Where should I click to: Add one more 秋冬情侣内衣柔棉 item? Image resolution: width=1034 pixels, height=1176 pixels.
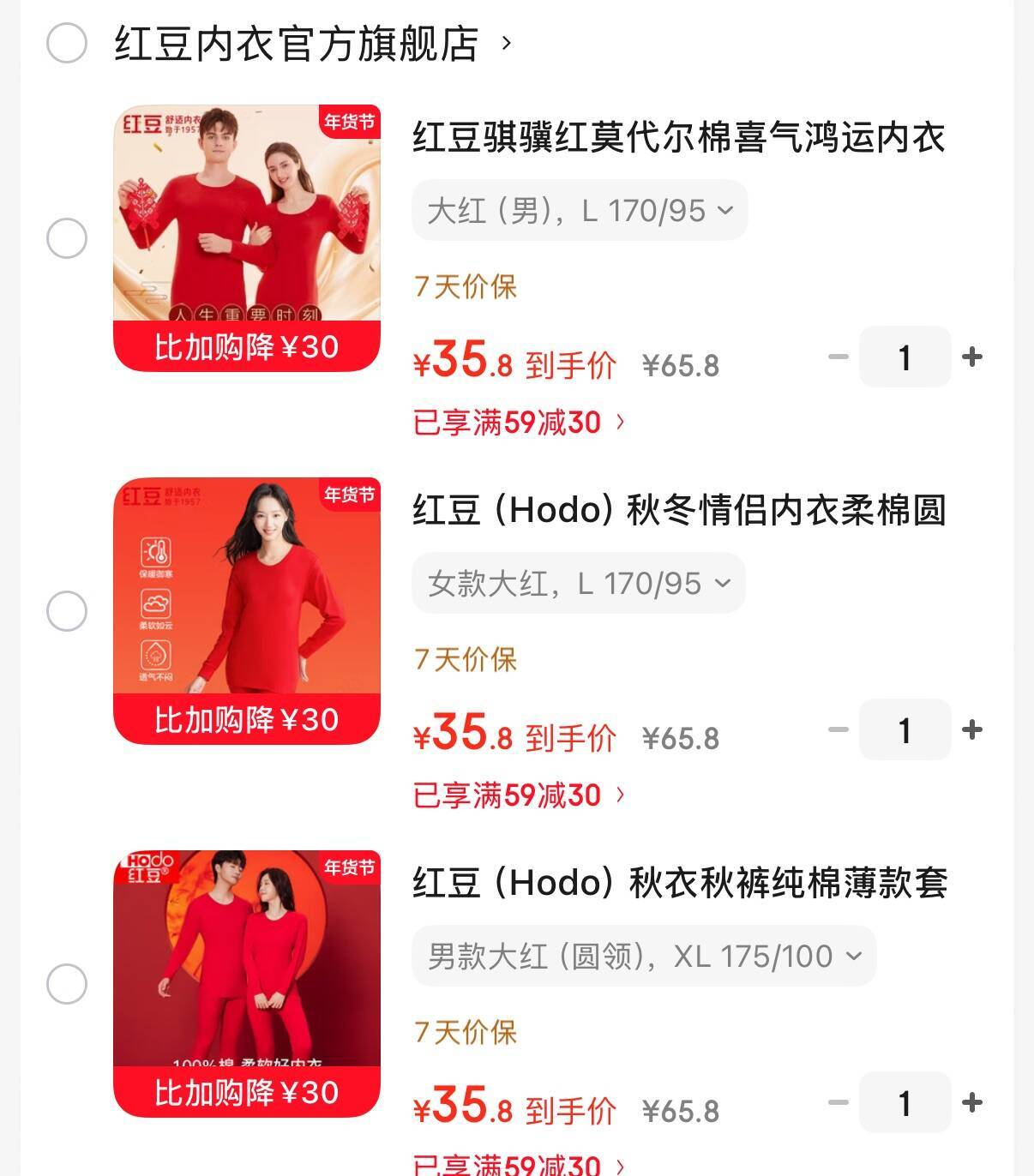(x=972, y=729)
